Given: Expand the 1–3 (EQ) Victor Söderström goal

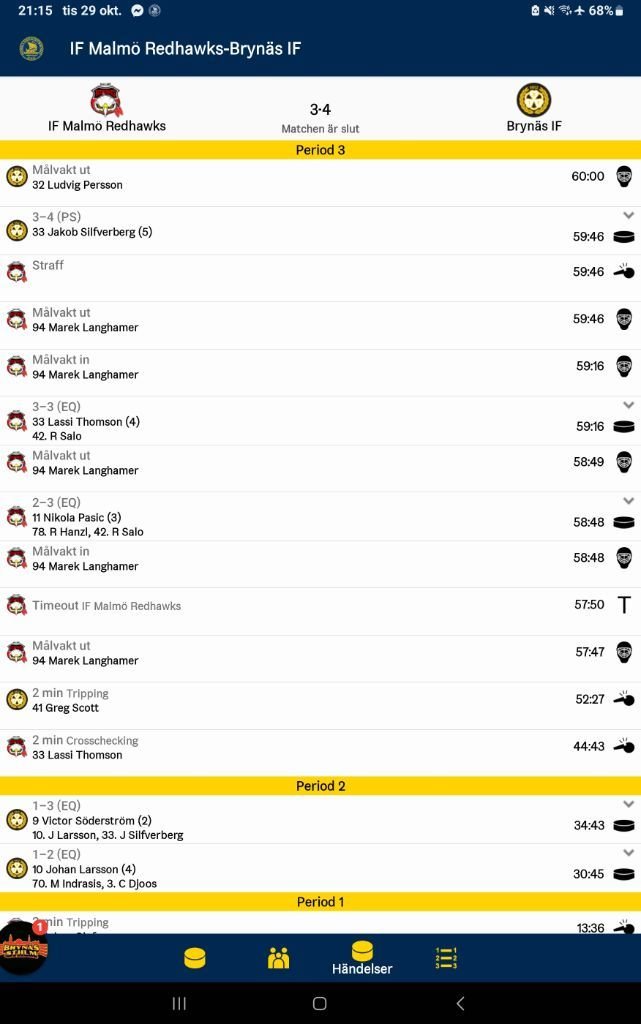Looking at the screenshot, I should coord(628,804).
